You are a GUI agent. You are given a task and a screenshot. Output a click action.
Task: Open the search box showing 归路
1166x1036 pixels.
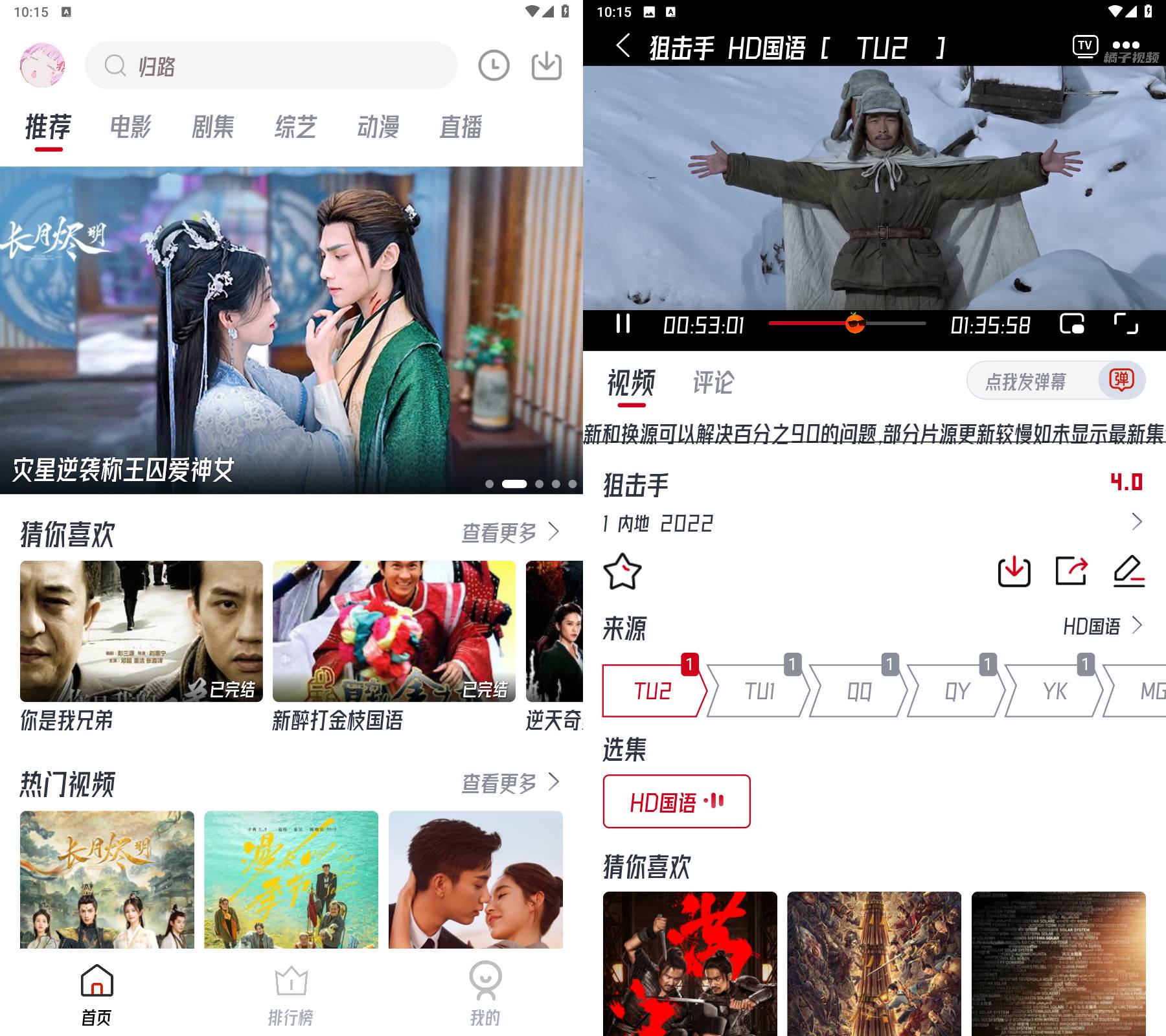(271, 65)
